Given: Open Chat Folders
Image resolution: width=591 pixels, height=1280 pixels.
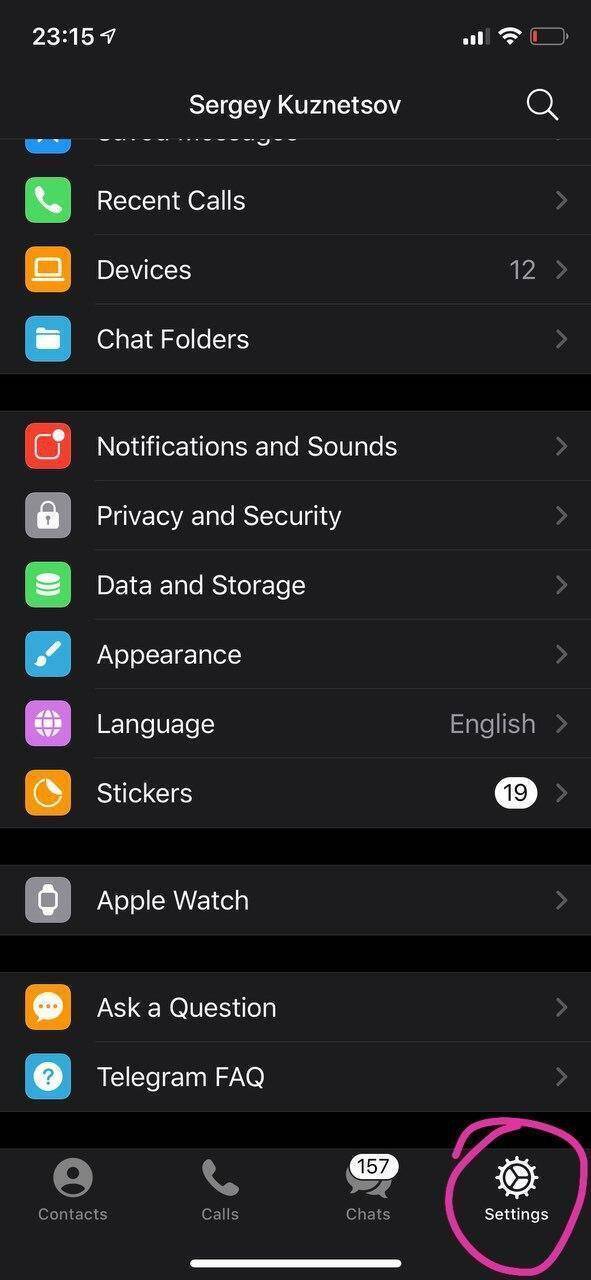Looking at the screenshot, I should [295, 339].
